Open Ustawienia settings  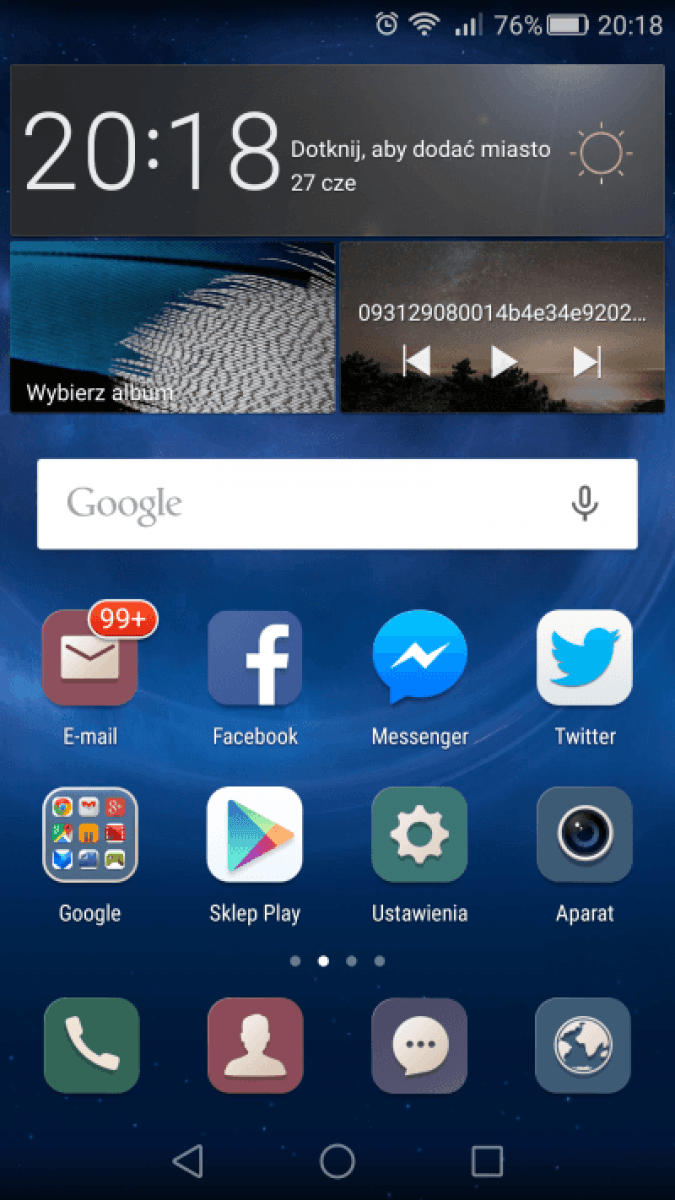click(x=420, y=835)
